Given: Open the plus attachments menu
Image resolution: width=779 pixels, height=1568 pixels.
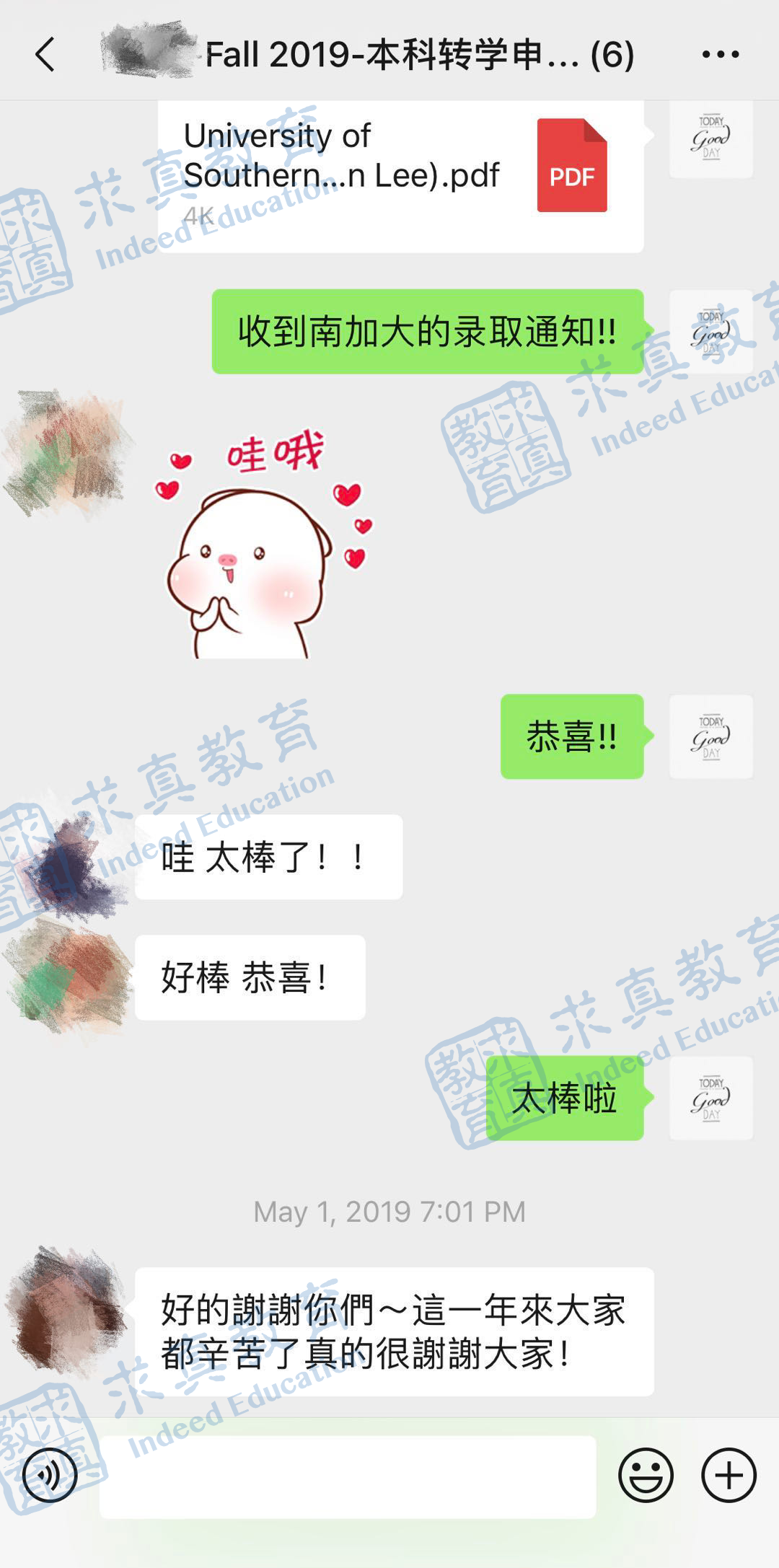Looking at the screenshot, I should click(x=729, y=1475).
